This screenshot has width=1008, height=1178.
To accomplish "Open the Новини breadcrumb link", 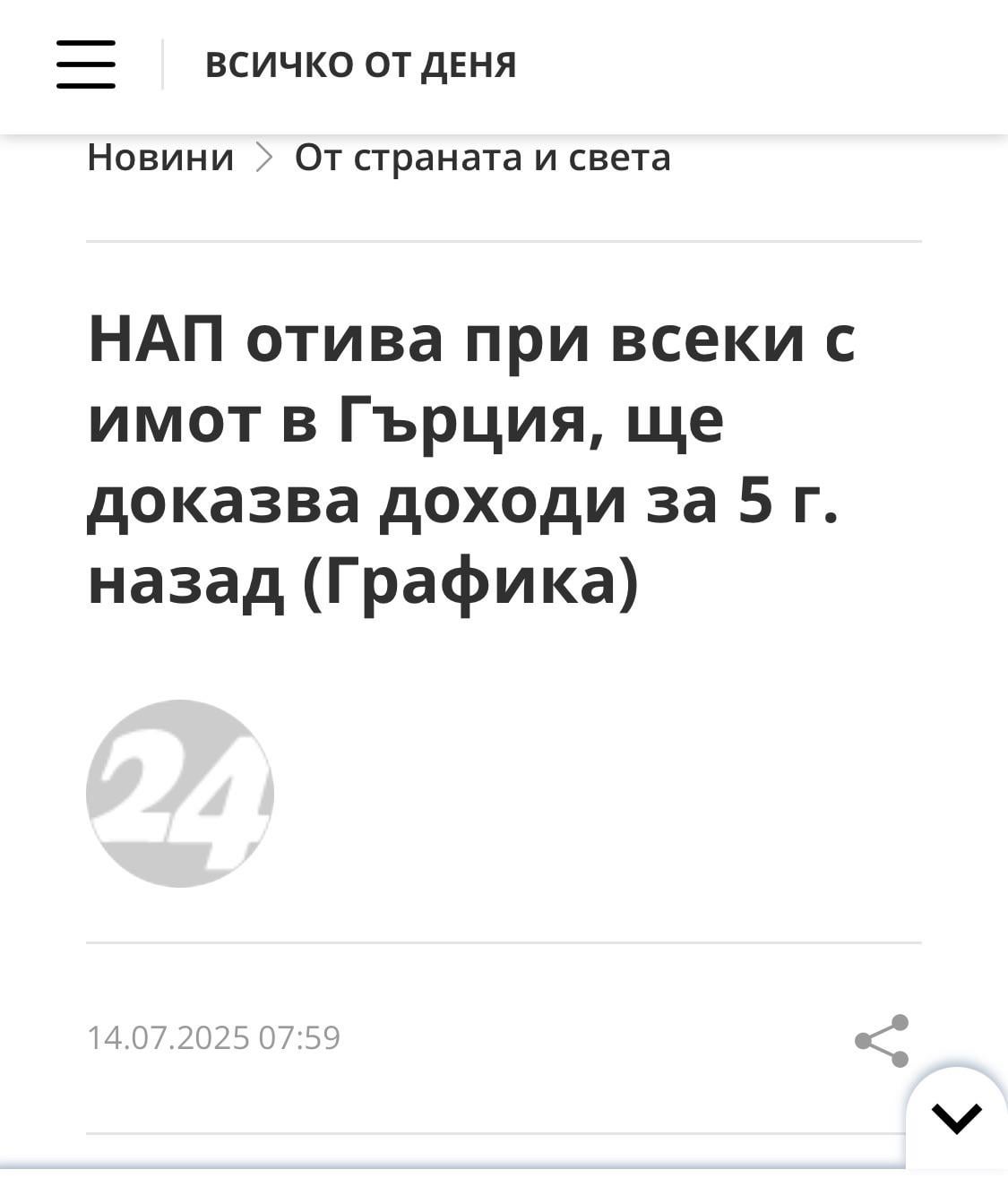I will (160, 158).
